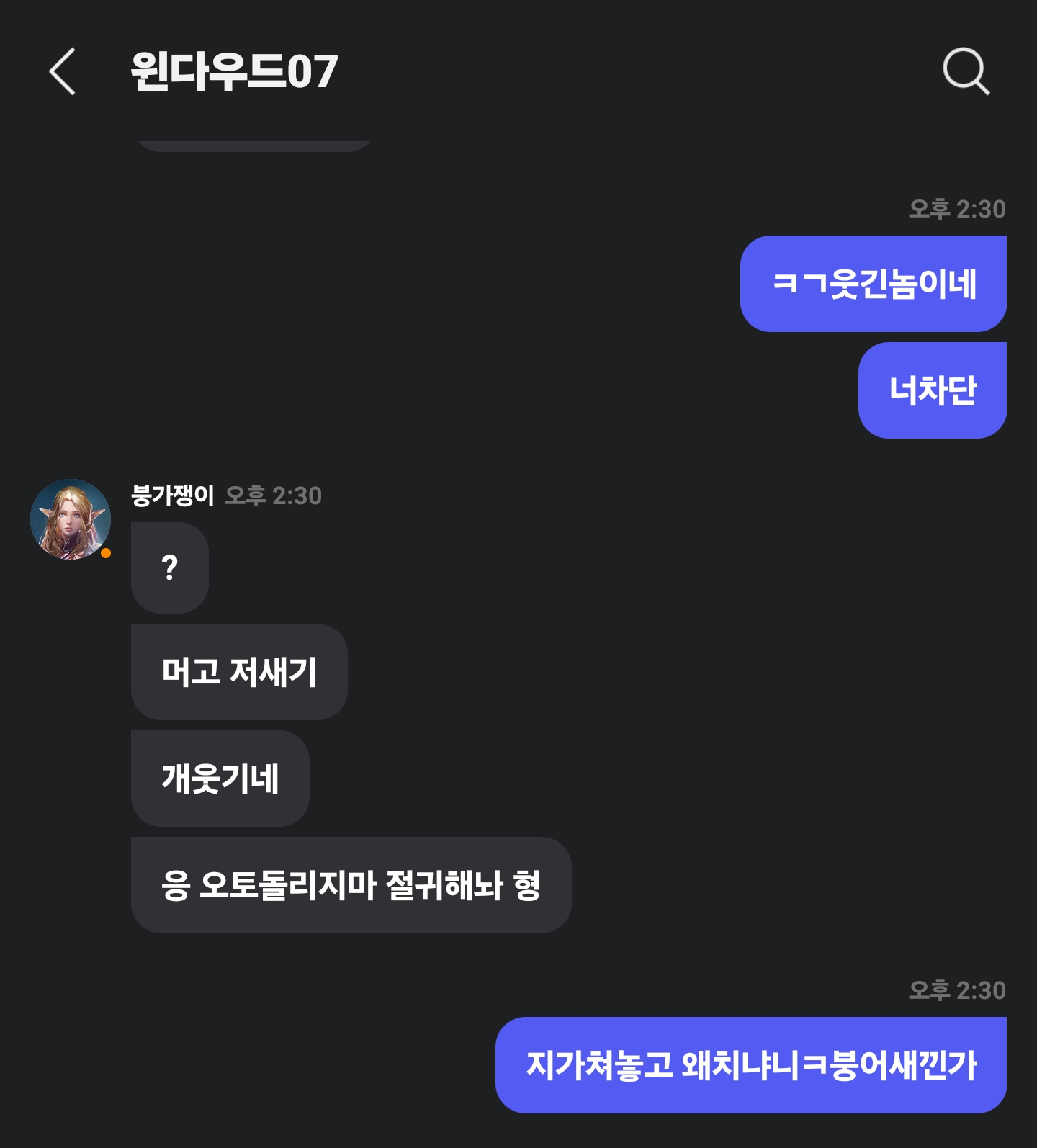1037x1148 pixels.
Task: Click the username label 붕가쟁이
Action: 173,495
